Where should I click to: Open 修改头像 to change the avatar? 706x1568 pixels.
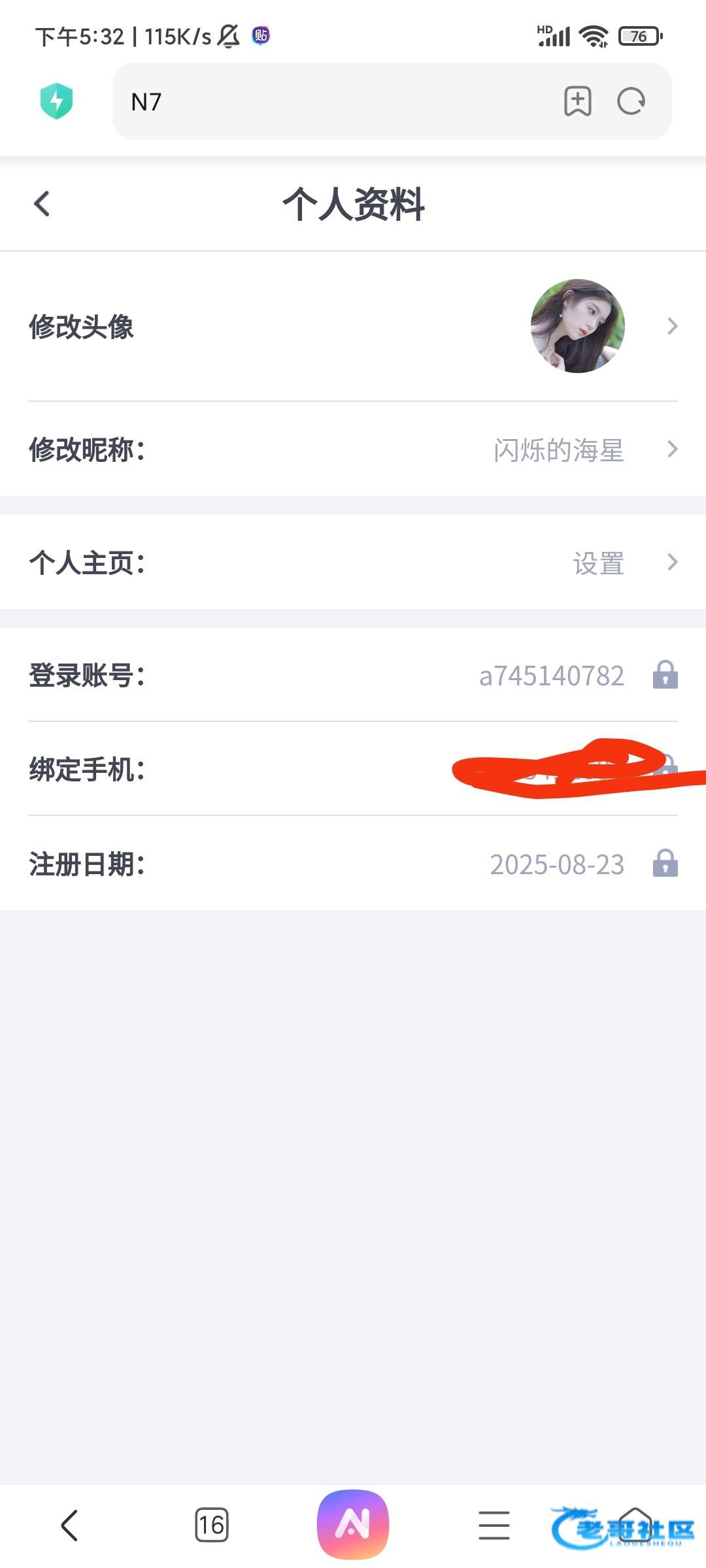[x=353, y=326]
